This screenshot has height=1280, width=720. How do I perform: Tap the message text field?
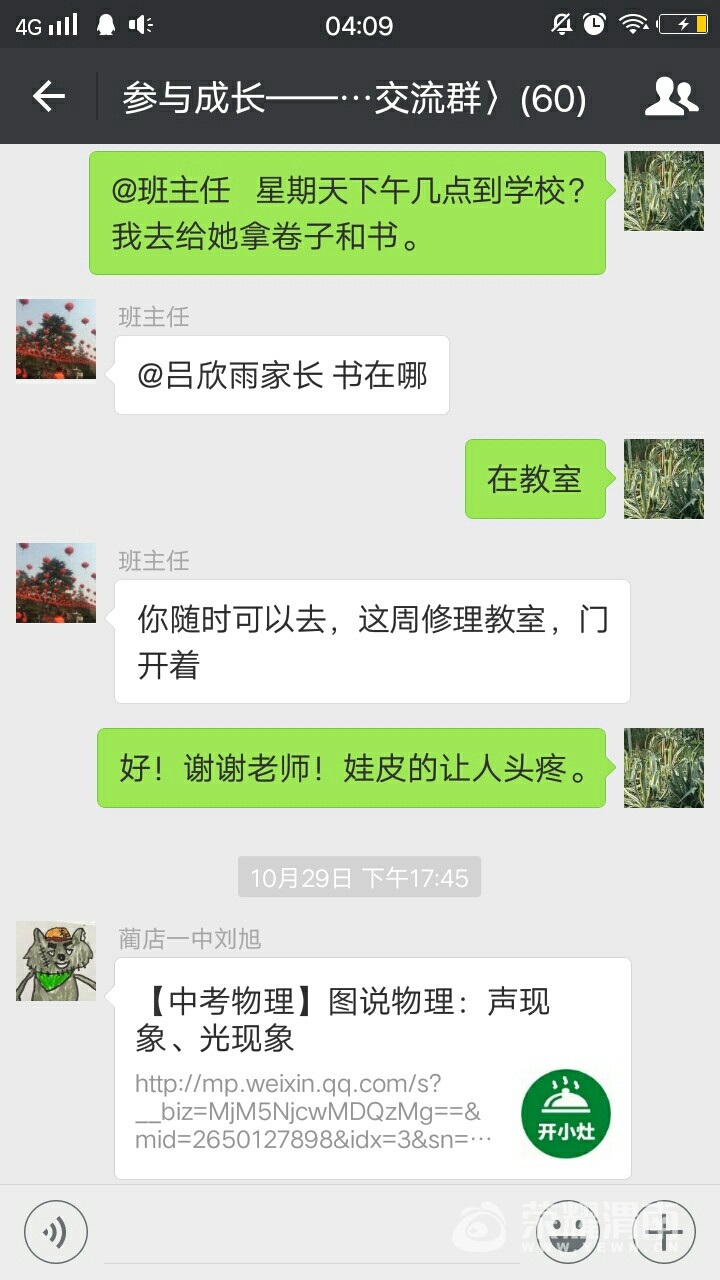click(x=310, y=1232)
